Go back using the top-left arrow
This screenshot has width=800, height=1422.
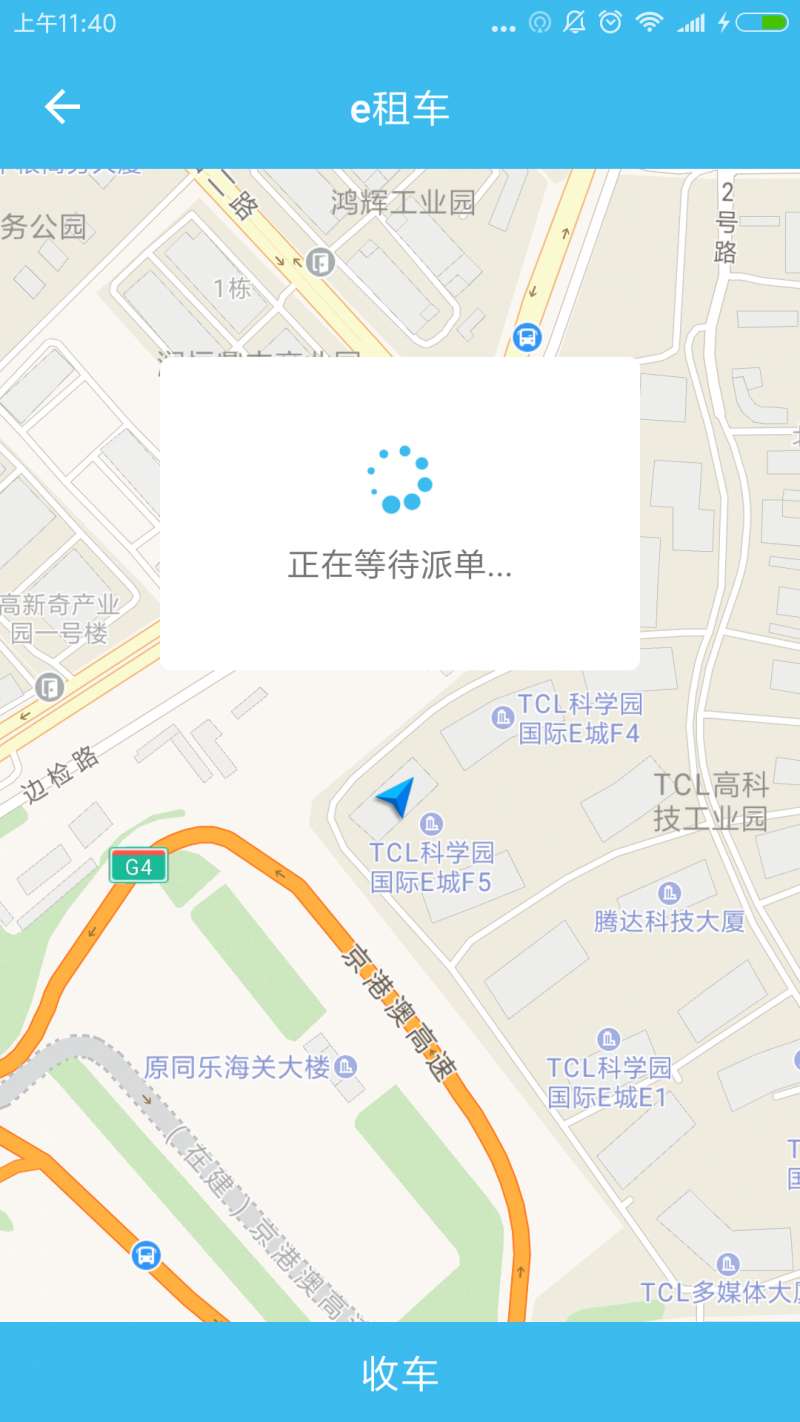click(62, 107)
